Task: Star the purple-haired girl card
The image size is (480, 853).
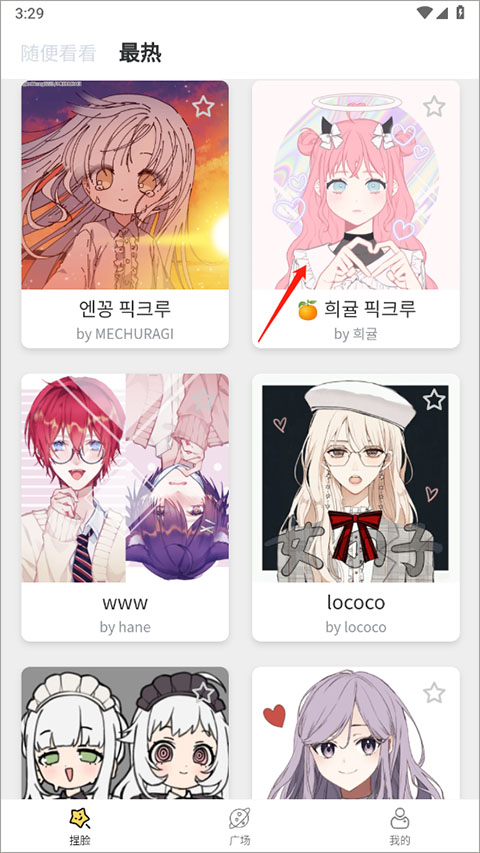Action: [x=434, y=693]
